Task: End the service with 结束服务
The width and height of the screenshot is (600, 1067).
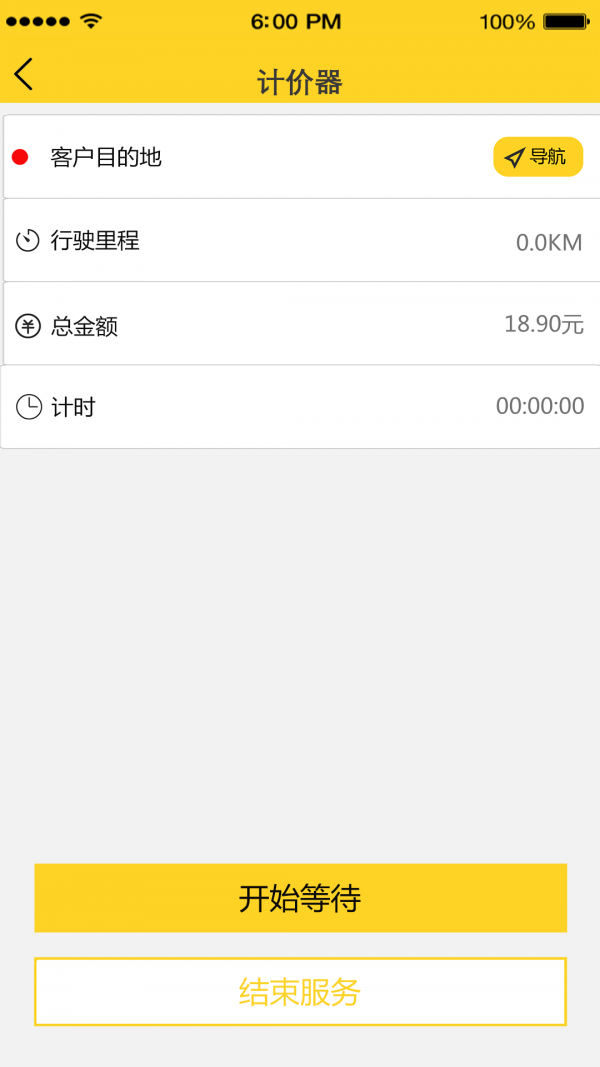Action: click(x=300, y=992)
